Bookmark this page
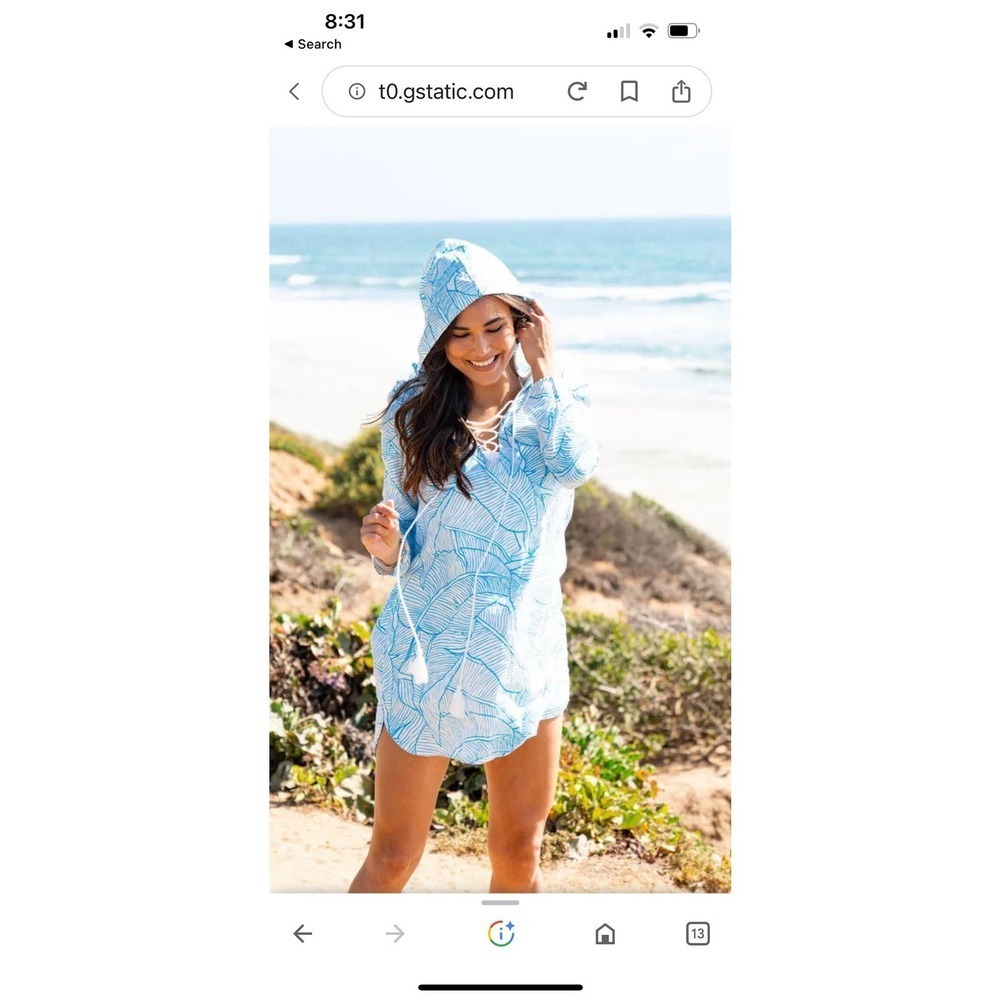 (x=629, y=92)
